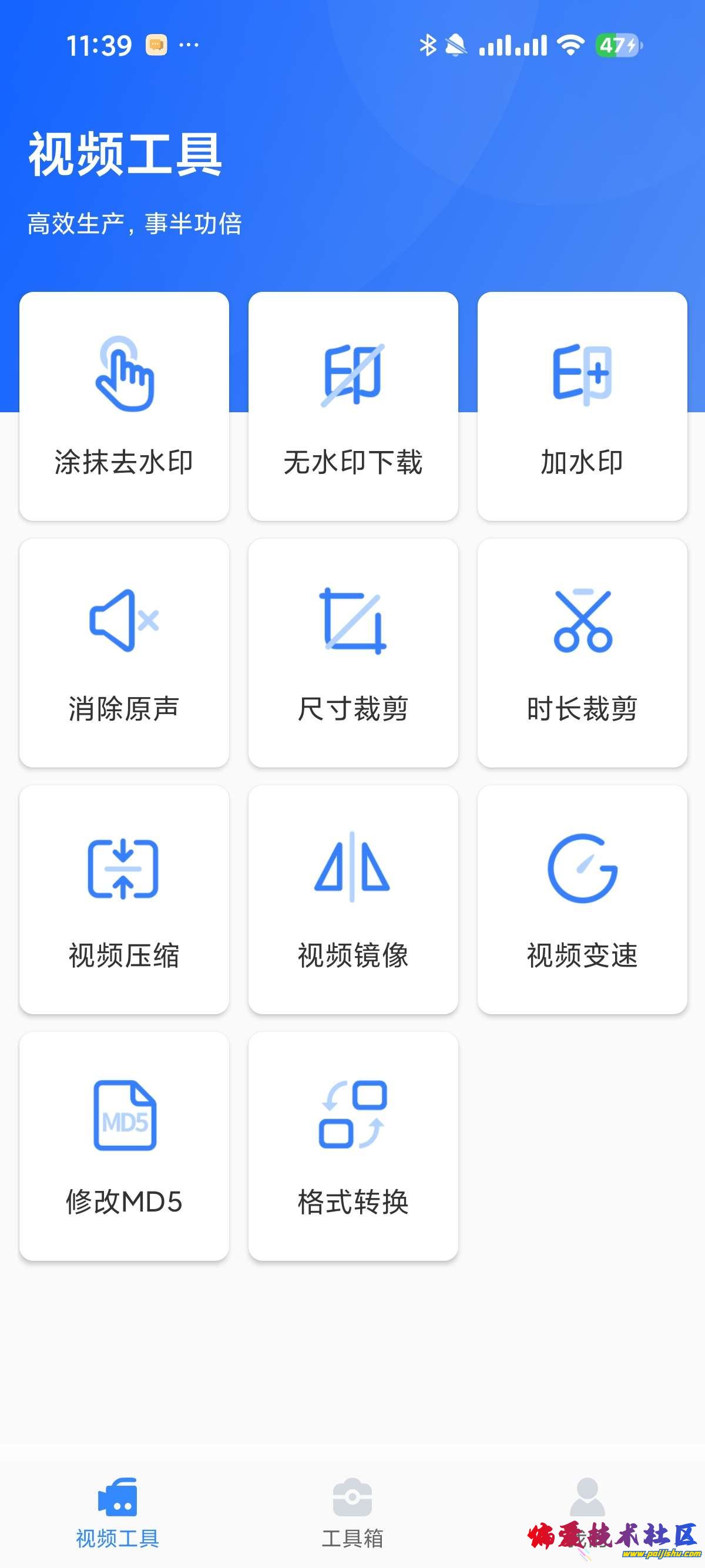Open the 修改MD5 tool
705x1568 pixels.
point(124,1146)
